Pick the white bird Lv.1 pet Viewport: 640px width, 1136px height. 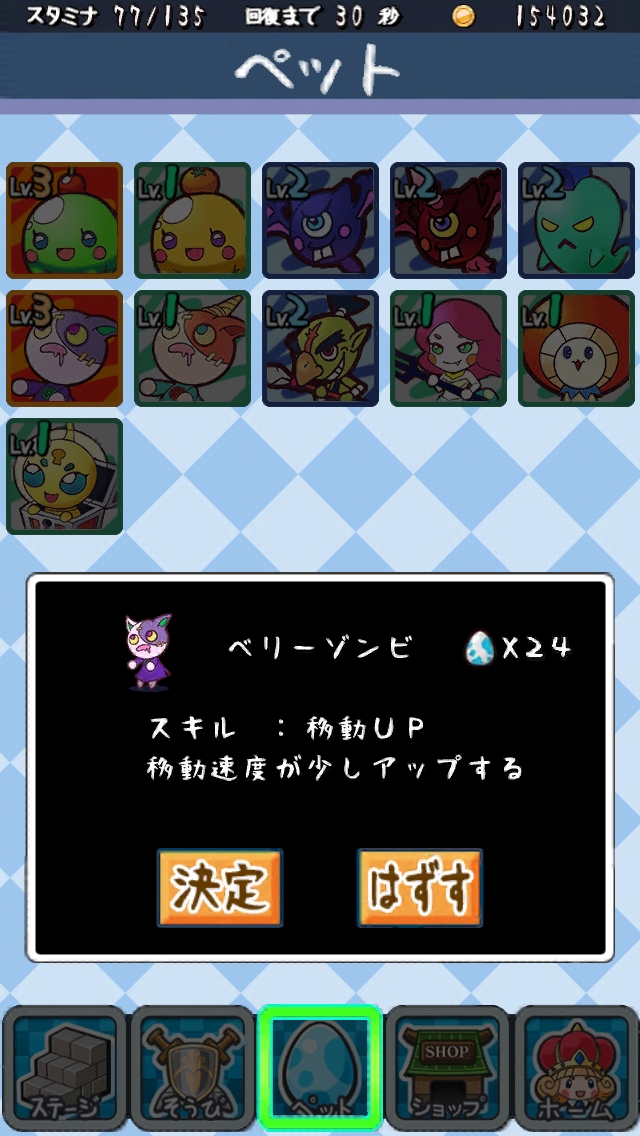[x=576, y=348]
